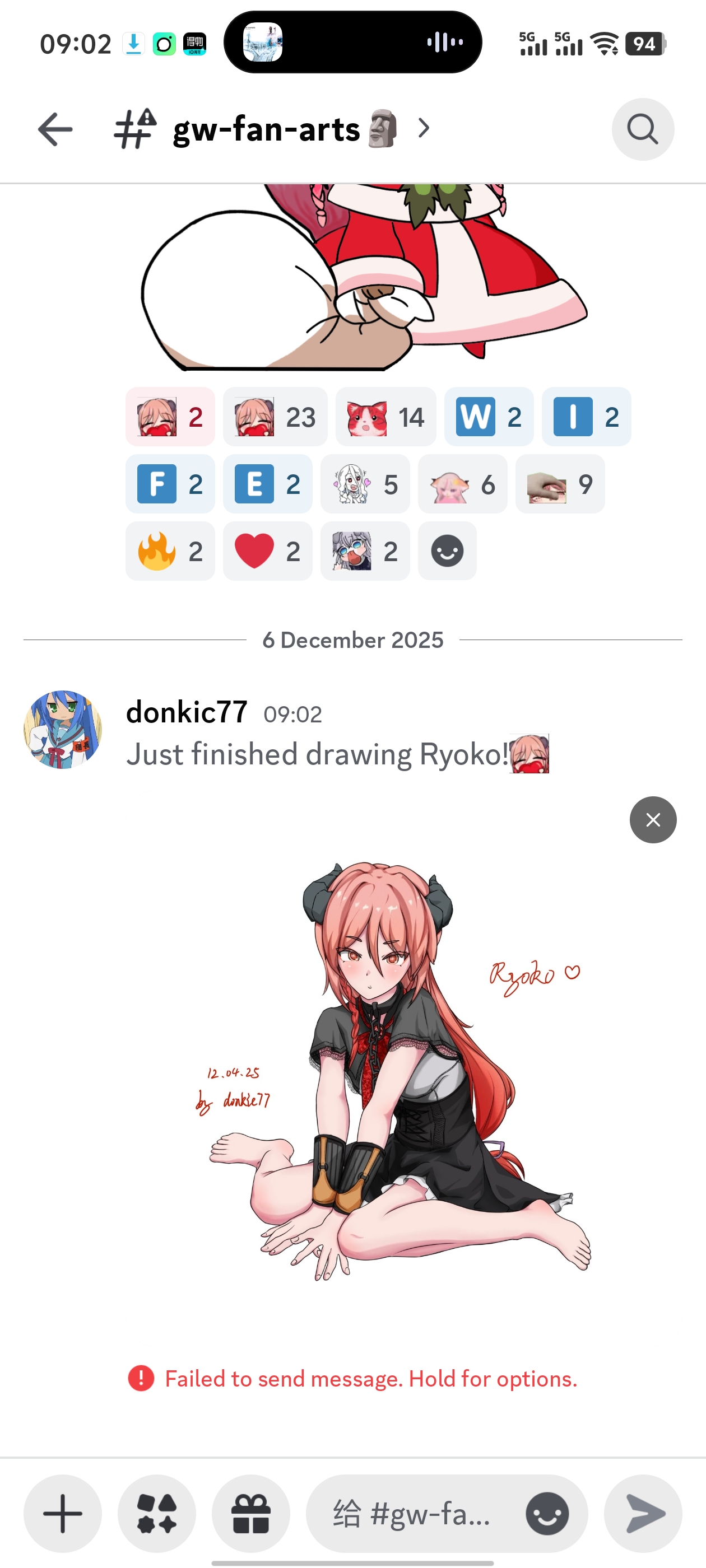Add the E letter reaction

coord(267,484)
